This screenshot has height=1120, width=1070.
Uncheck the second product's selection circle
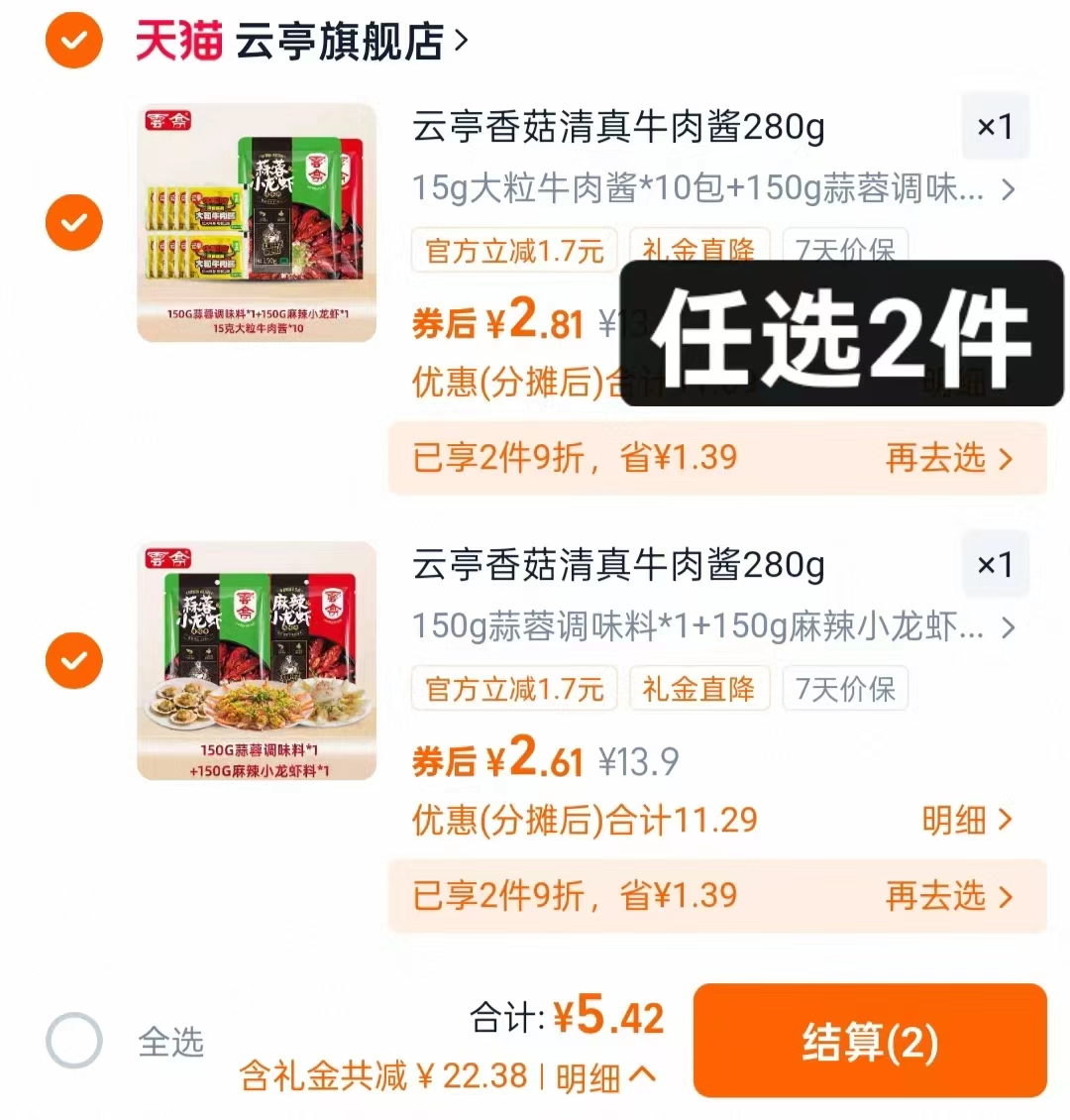tap(73, 659)
